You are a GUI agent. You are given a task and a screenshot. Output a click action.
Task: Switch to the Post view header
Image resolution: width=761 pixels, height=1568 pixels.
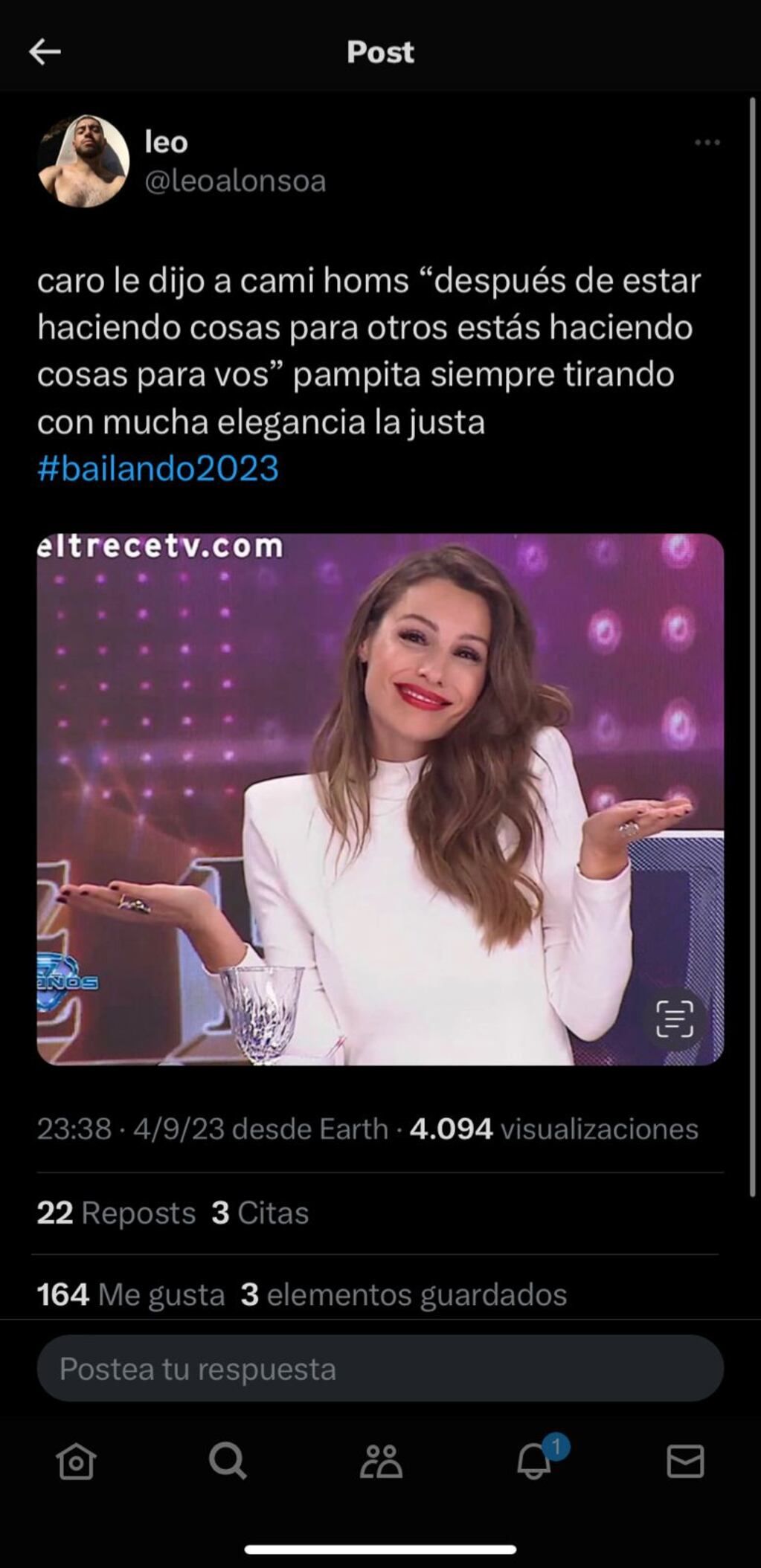click(x=380, y=52)
